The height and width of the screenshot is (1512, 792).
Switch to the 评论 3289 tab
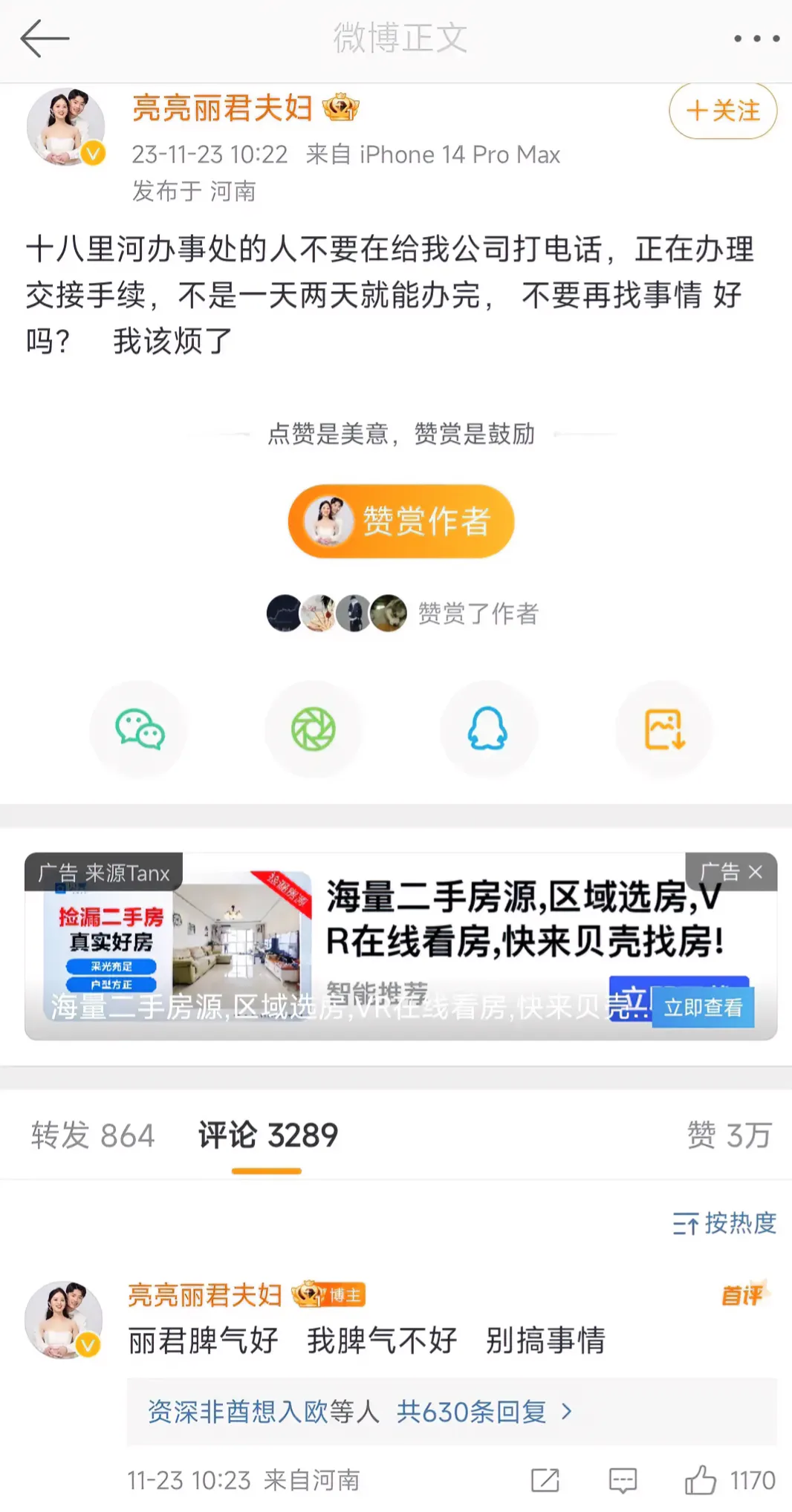pyautogui.click(x=267, y=1135)
